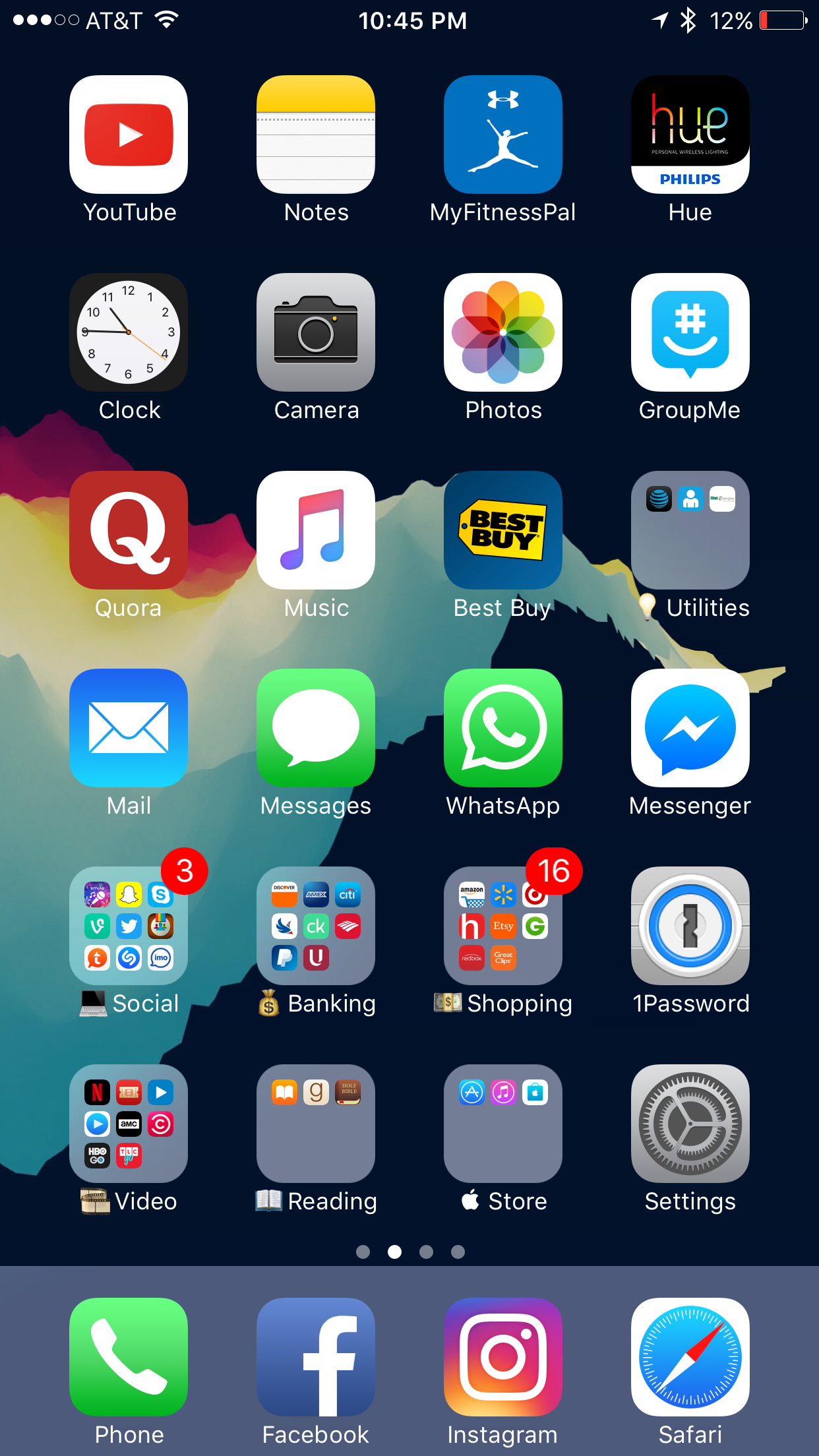
Task: Open the Music app
Action: 316,530
